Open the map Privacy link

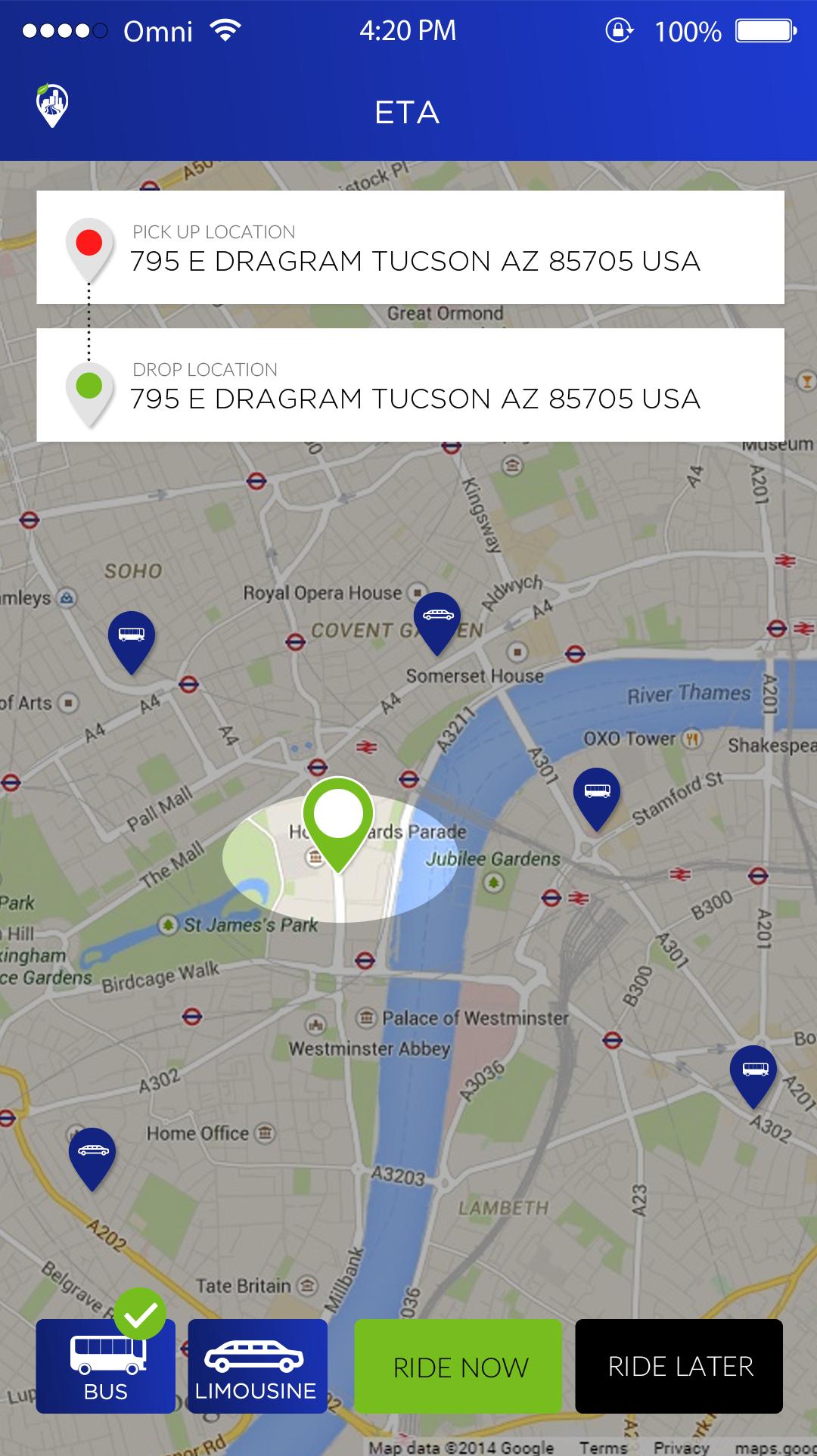point(681,1446)
